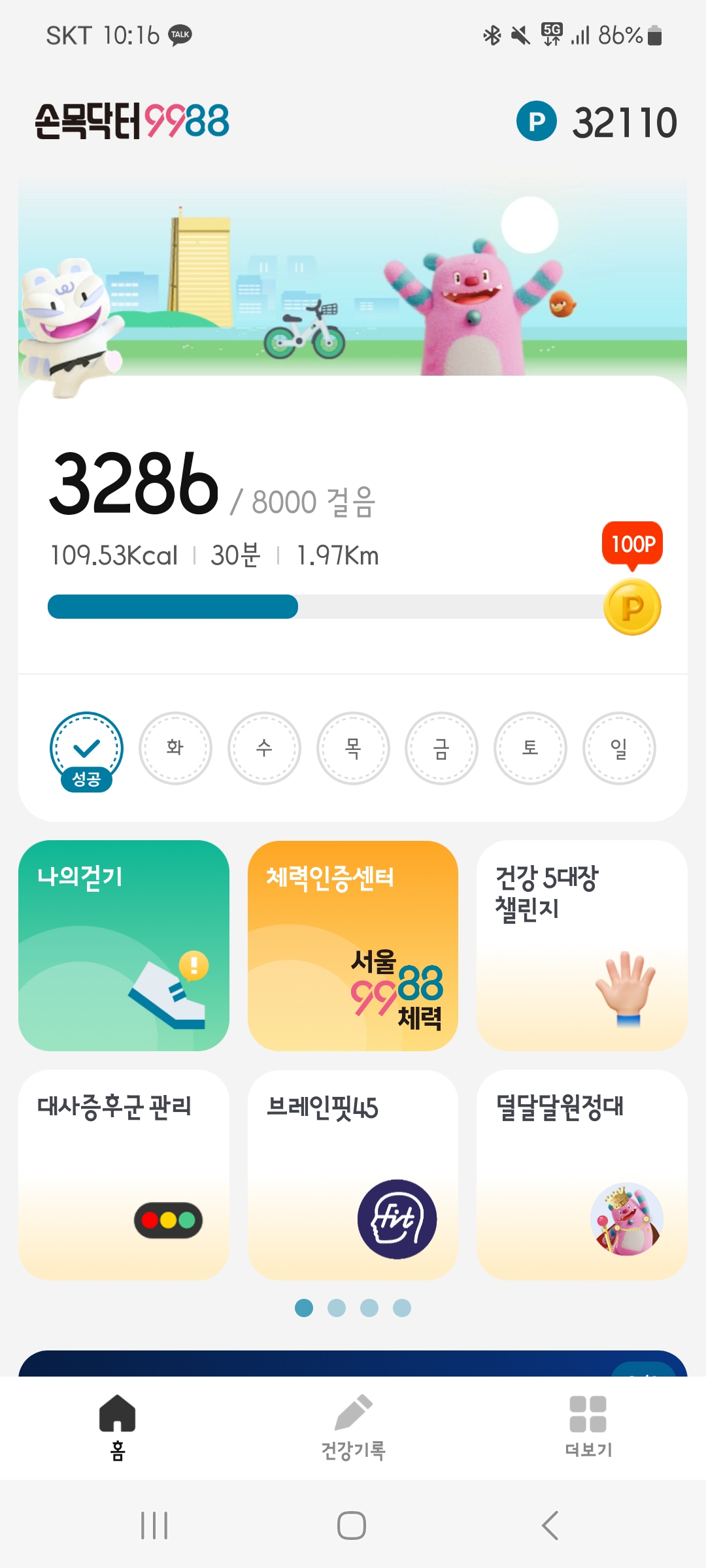Open the 덜달달원정대 card

tap(581, 1174)
